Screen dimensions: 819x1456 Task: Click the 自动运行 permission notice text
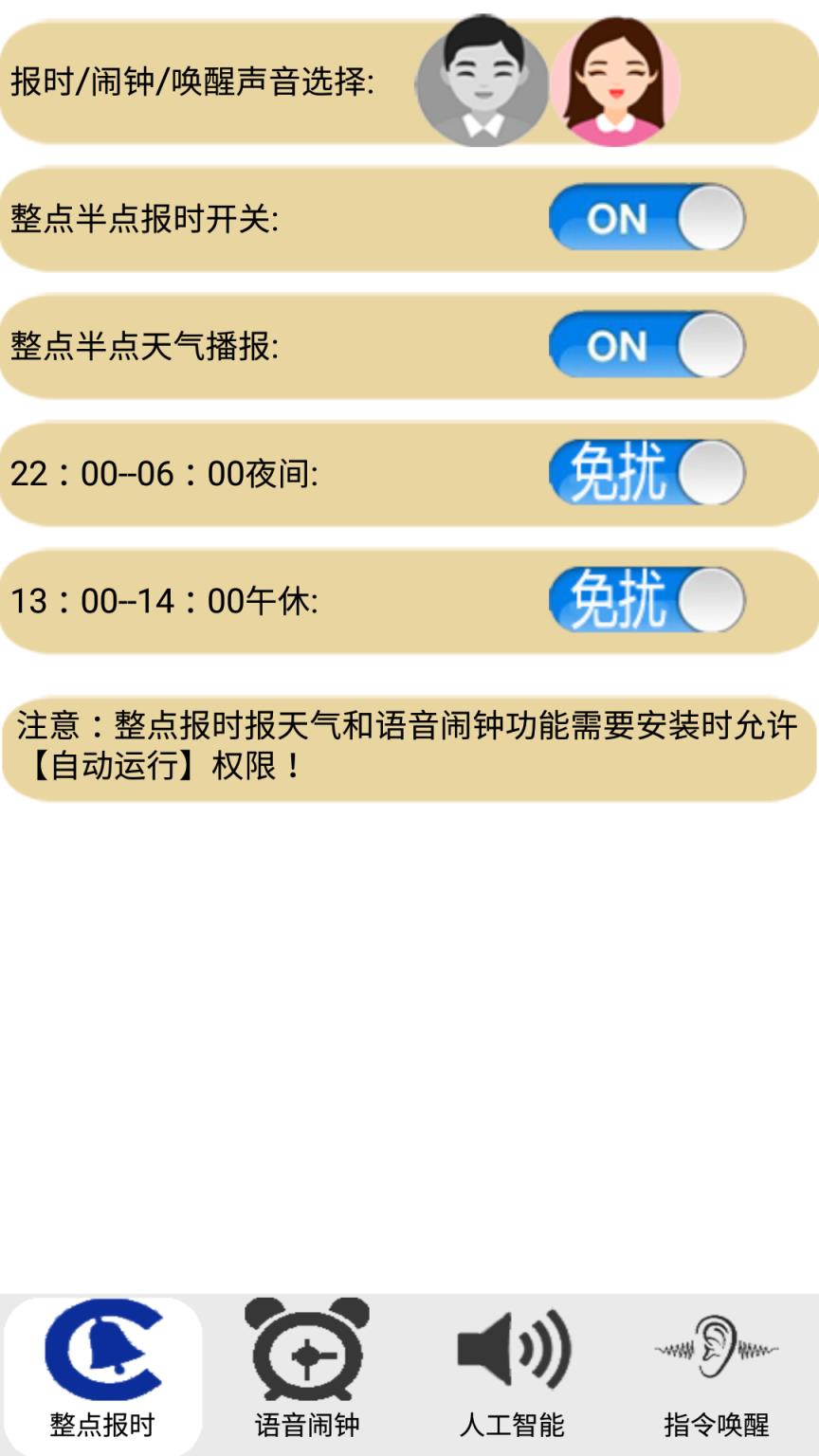click(408, 749)
